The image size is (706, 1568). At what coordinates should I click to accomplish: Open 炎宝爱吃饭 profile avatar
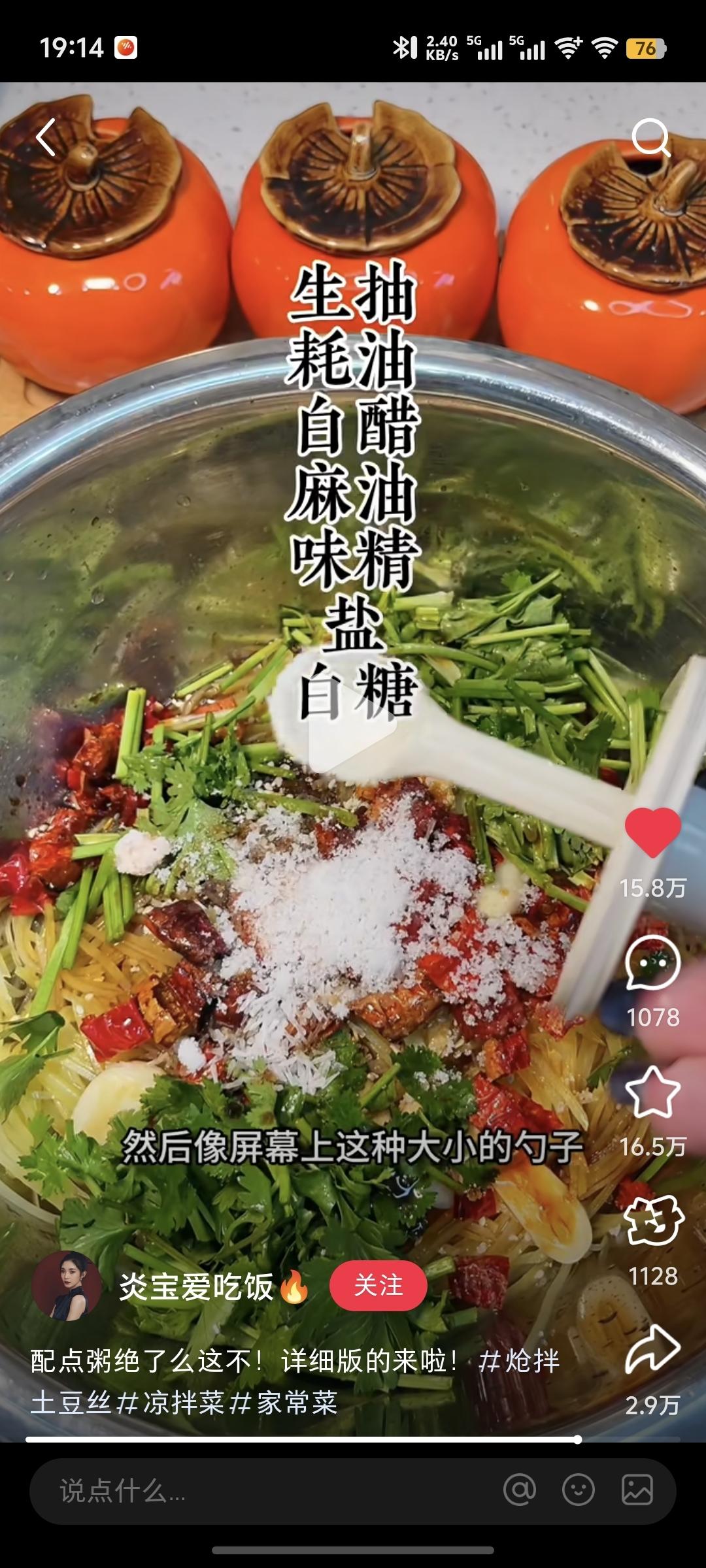(67, 1286)
